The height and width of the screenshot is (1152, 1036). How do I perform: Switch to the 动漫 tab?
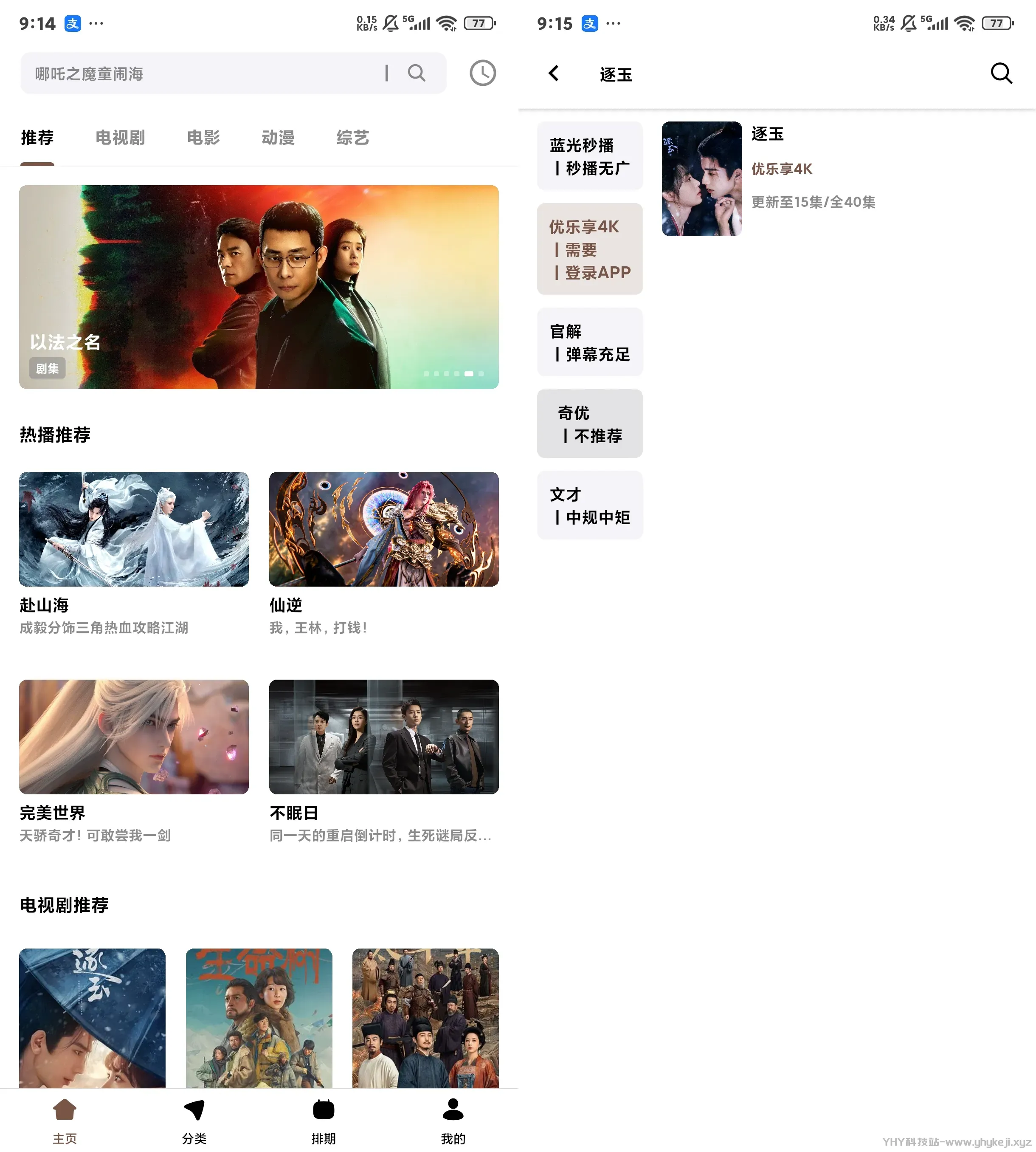(x=279, y=137)
